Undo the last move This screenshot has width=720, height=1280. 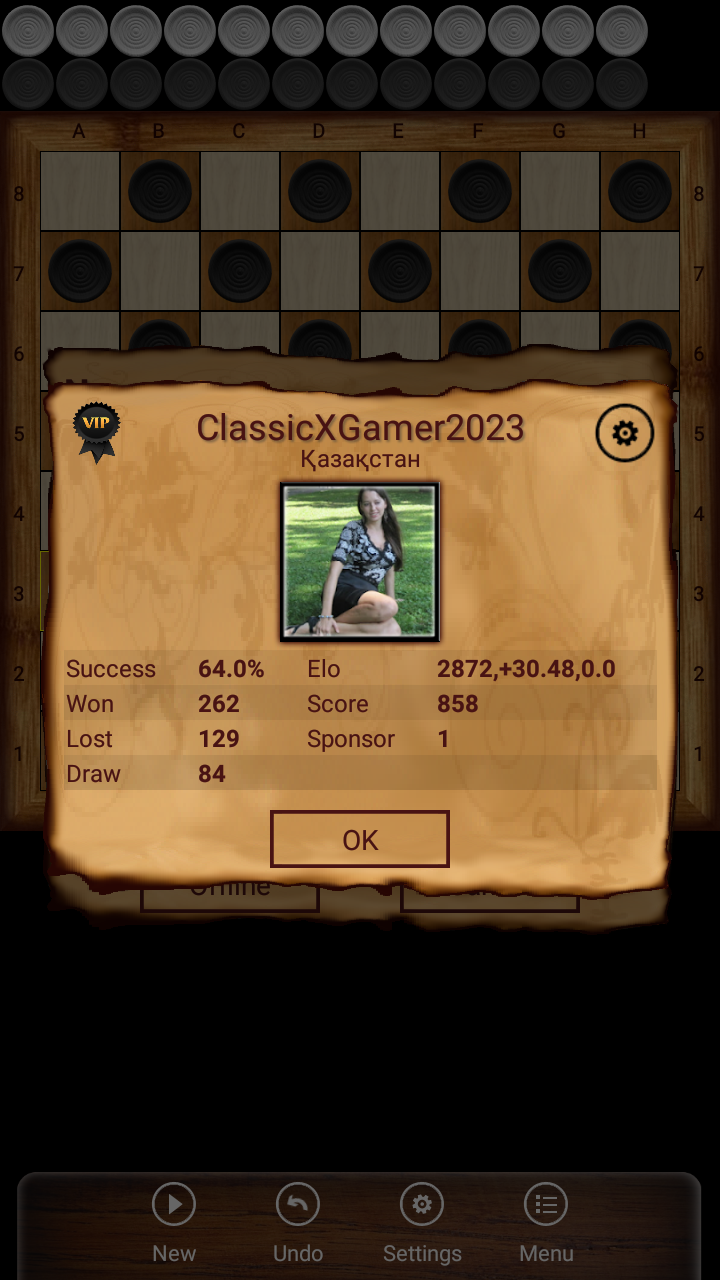click(x=298, y=1223)
